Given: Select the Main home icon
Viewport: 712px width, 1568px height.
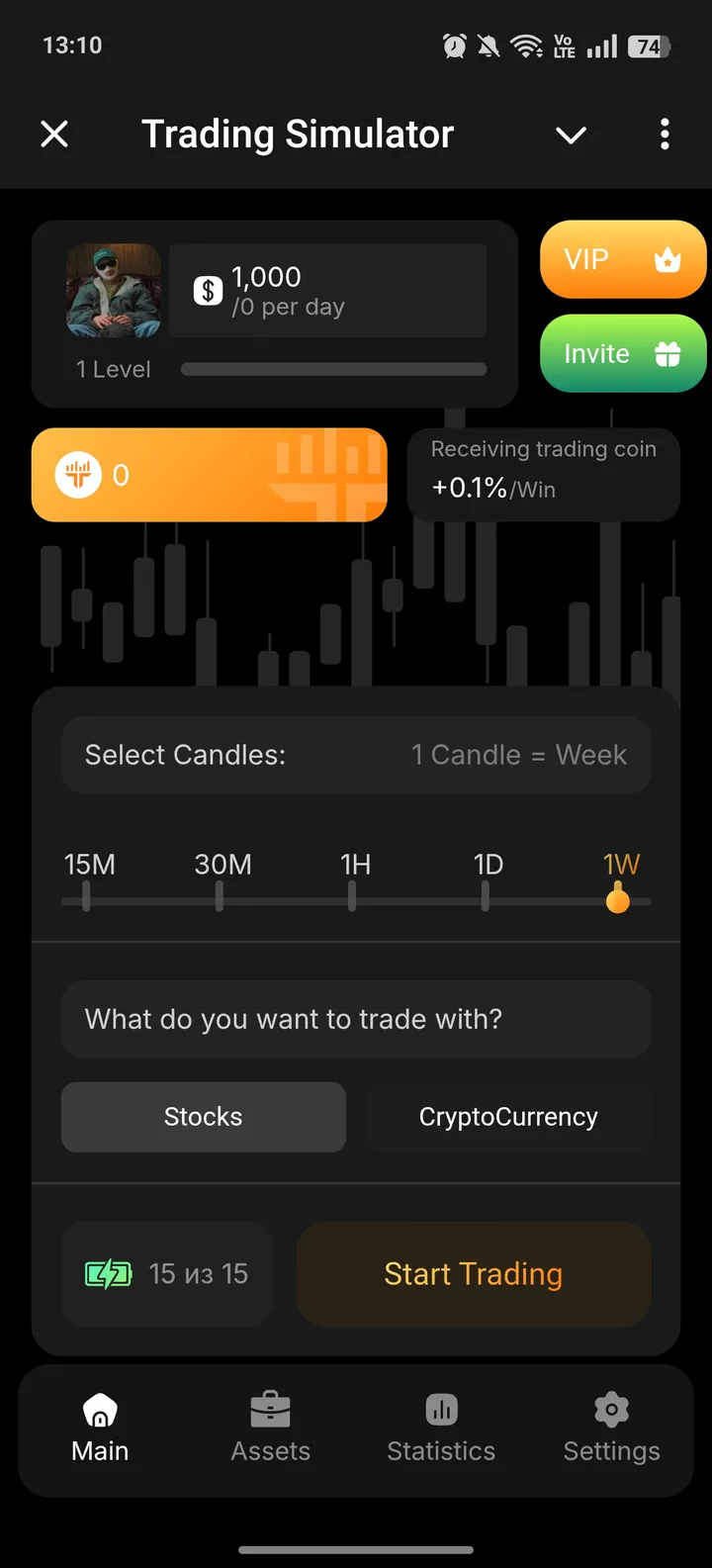Looking at the screenshot, I should pyautogui.click(x=99, y=1409).
